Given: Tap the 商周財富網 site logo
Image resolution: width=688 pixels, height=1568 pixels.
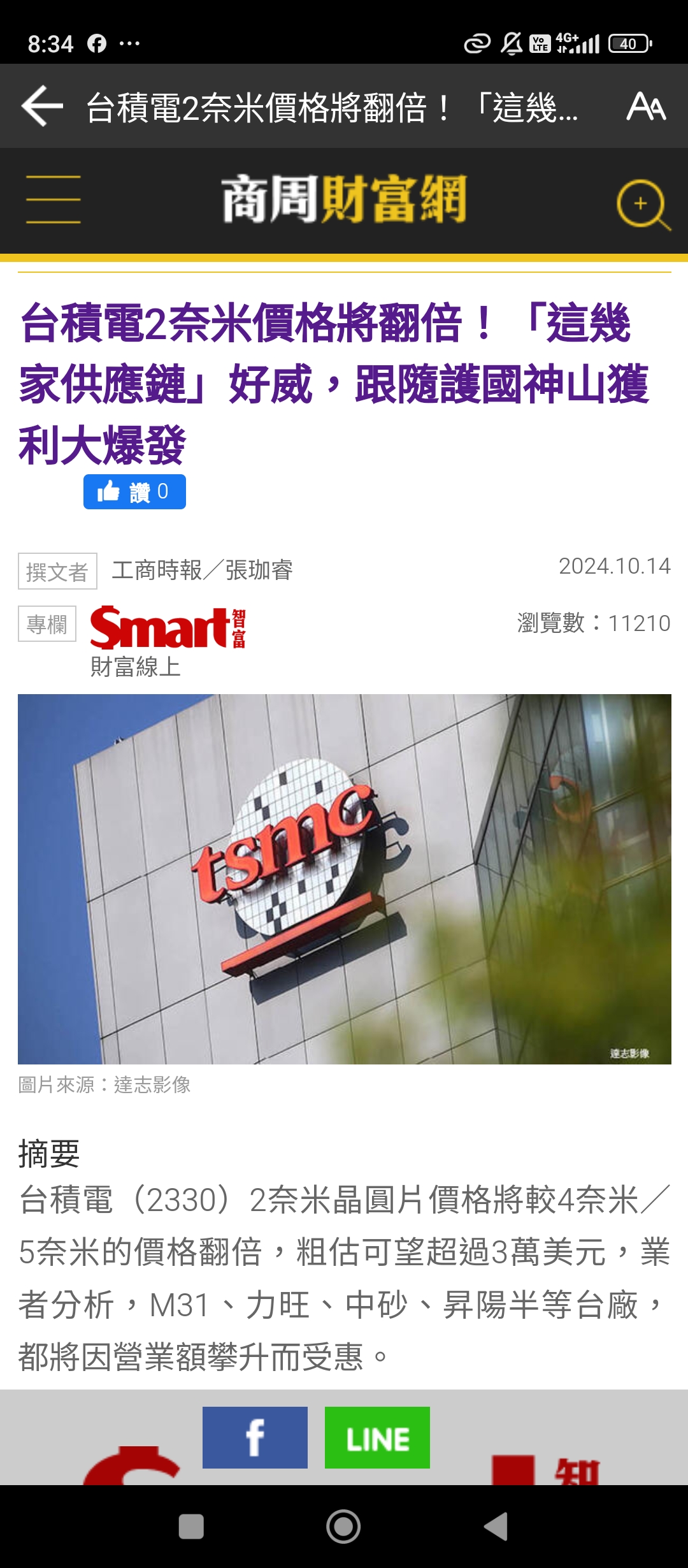Looking at the screenshot, I should coord(345,199).
